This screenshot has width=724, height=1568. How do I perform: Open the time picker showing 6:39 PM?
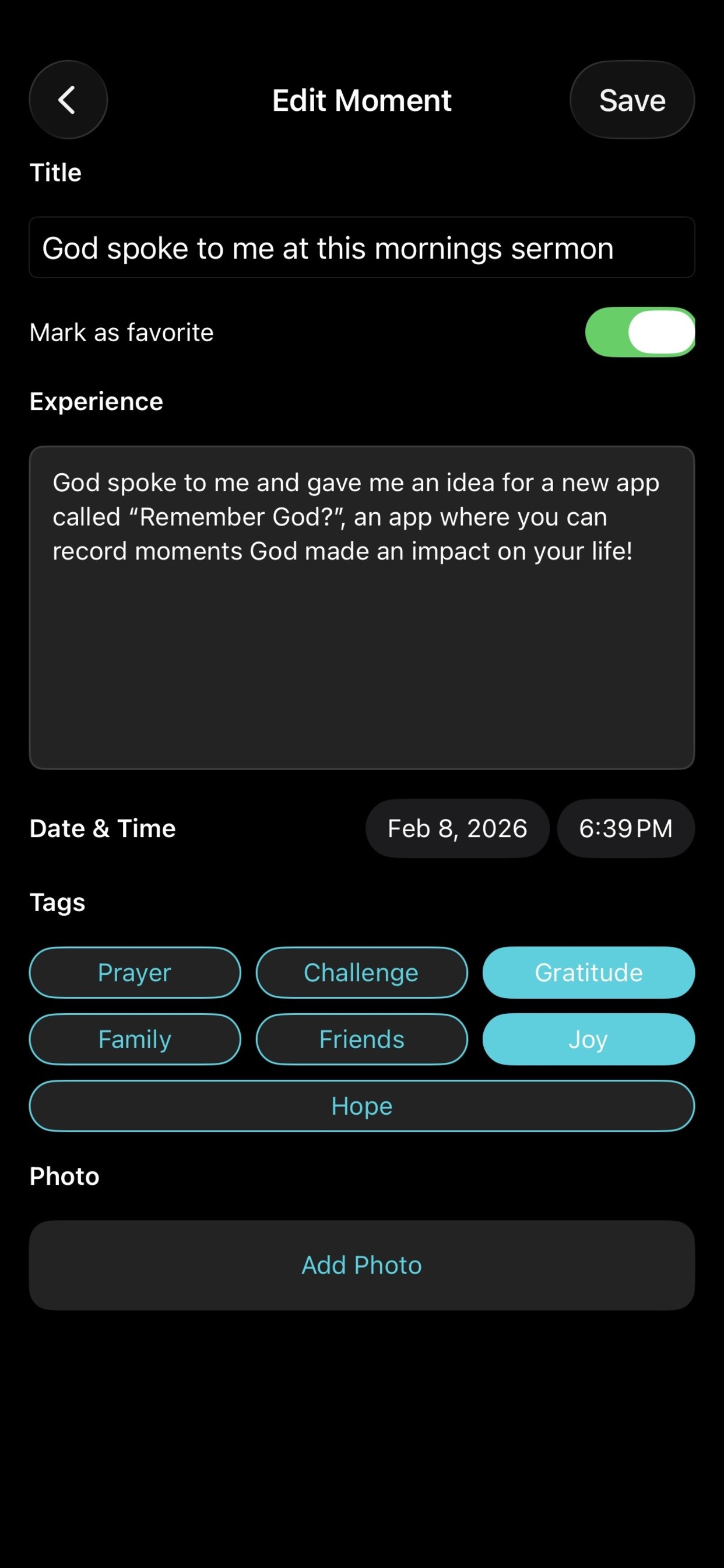[625, 828]
